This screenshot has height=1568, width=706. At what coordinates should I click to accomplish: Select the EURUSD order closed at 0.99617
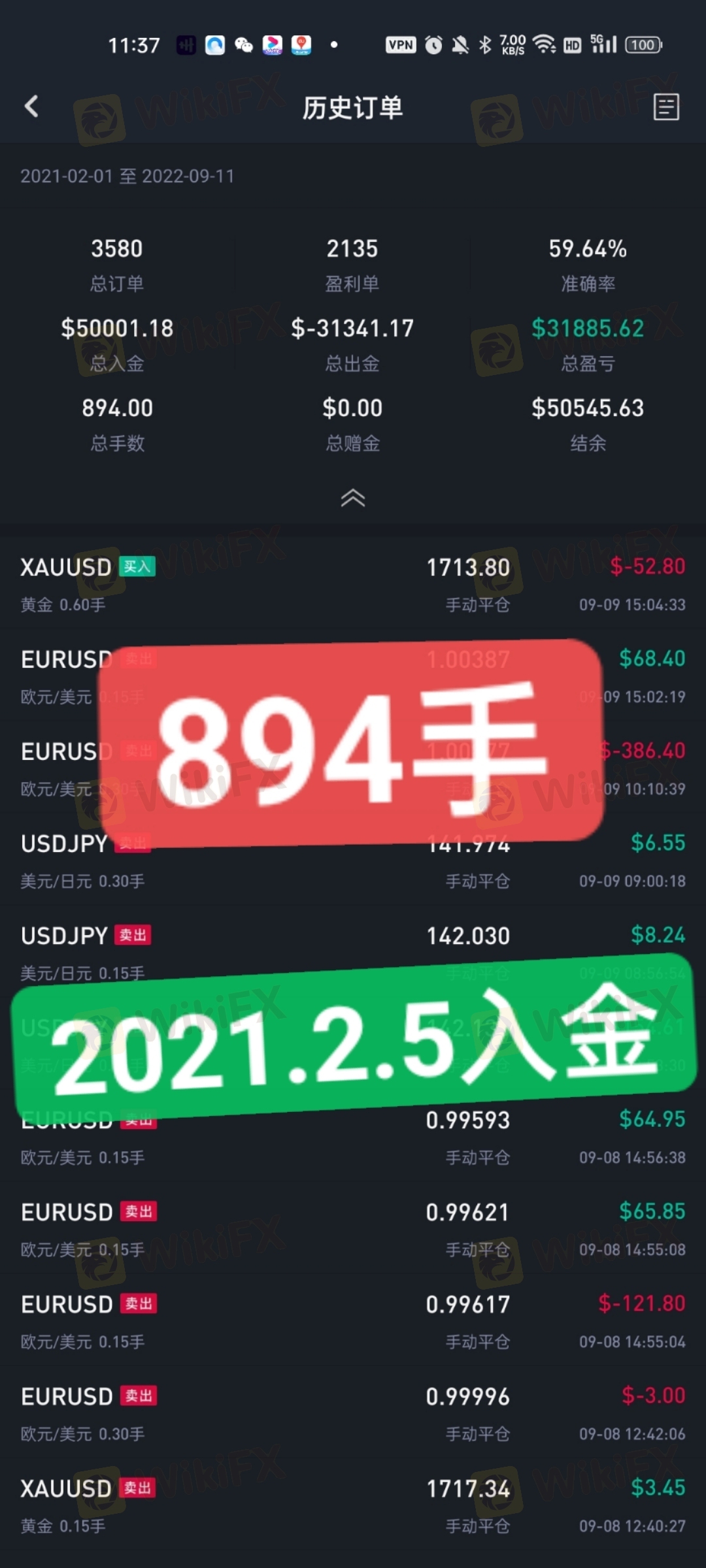point(353,1322)
